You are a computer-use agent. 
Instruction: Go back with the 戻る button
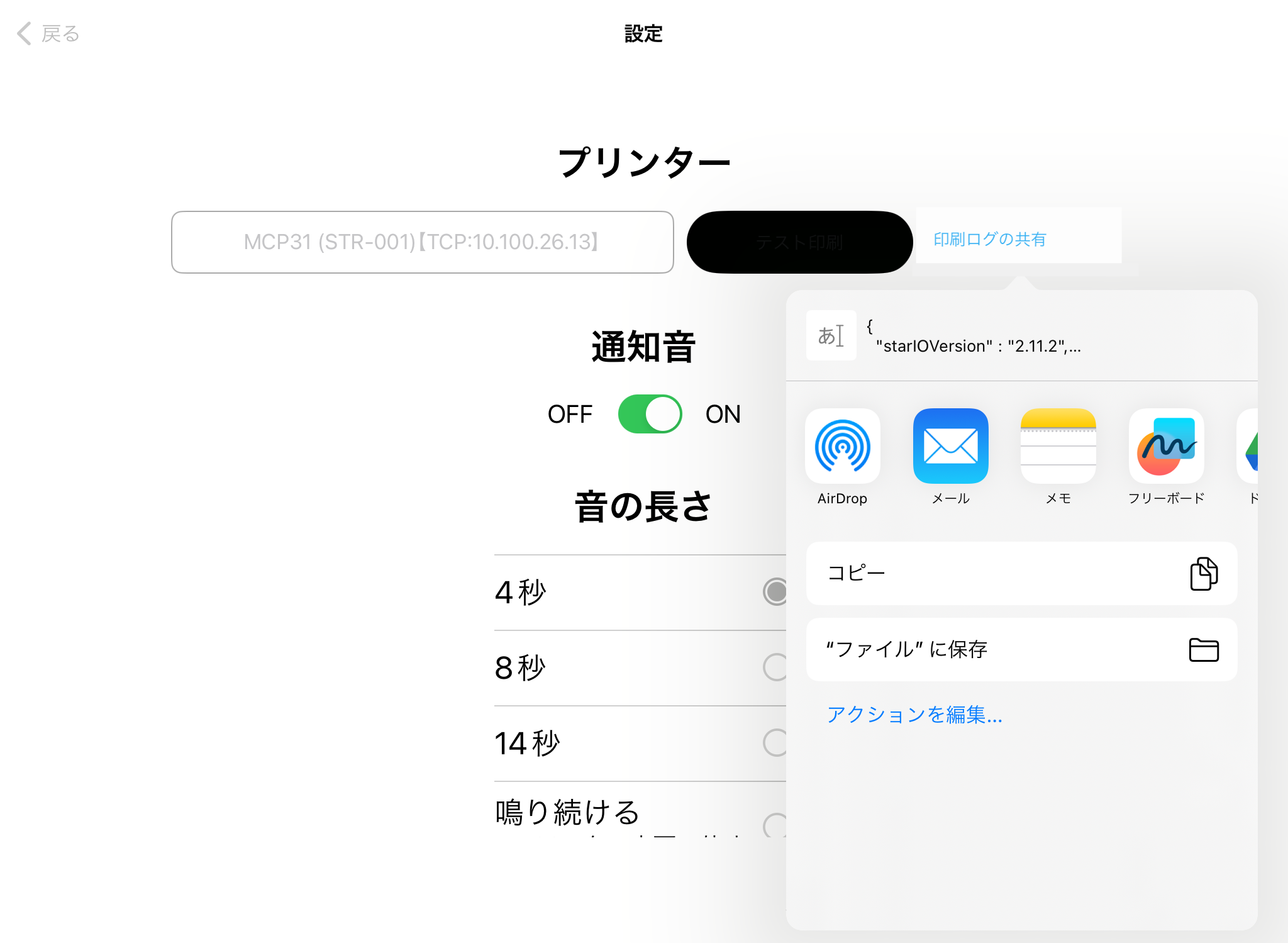point(48,33)
